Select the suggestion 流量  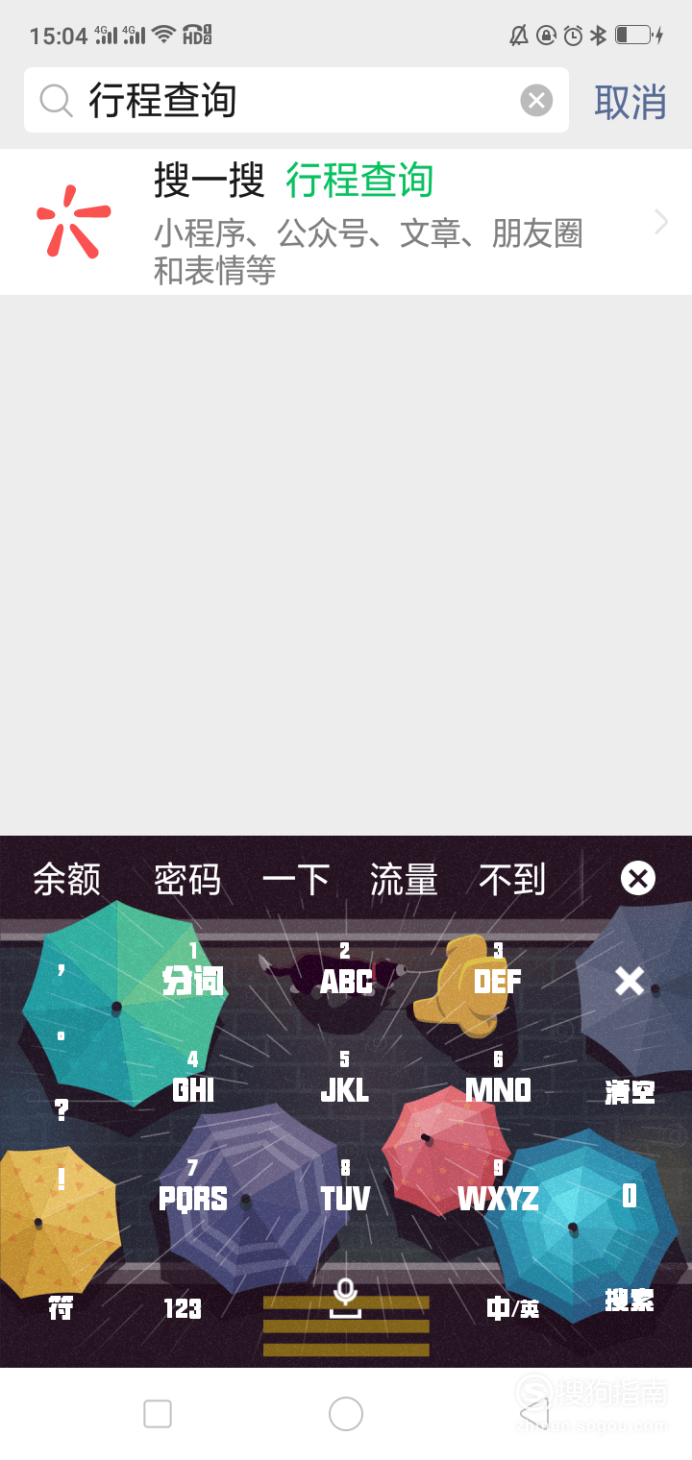(x=404, y=880)
